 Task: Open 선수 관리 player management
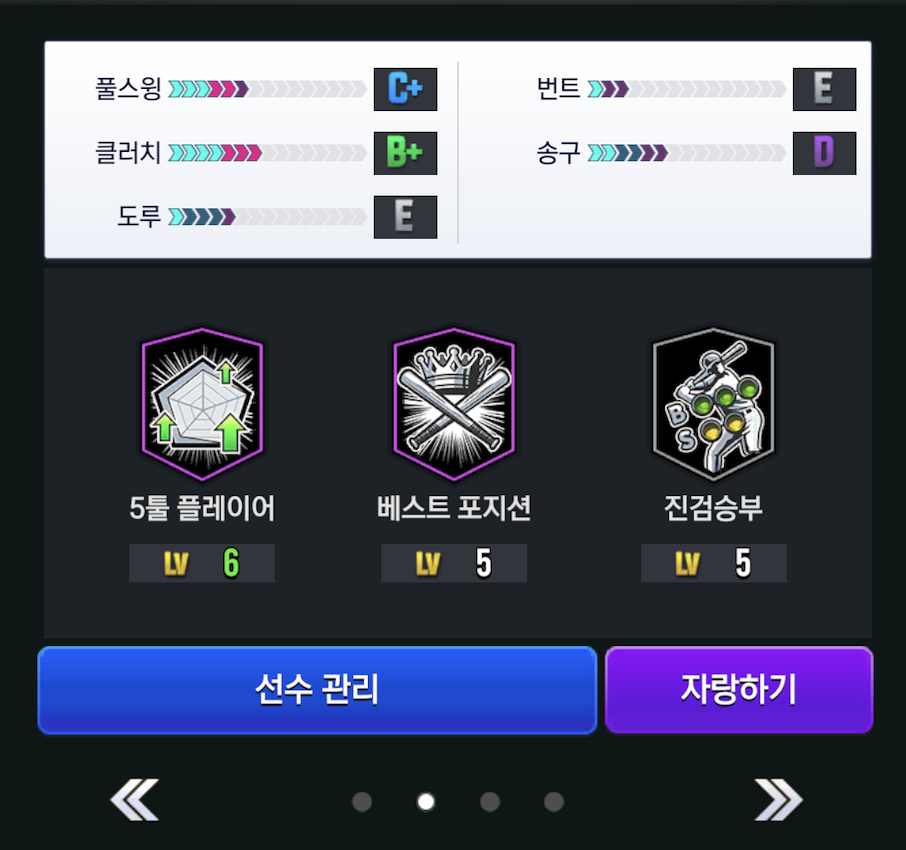point(317,690)
